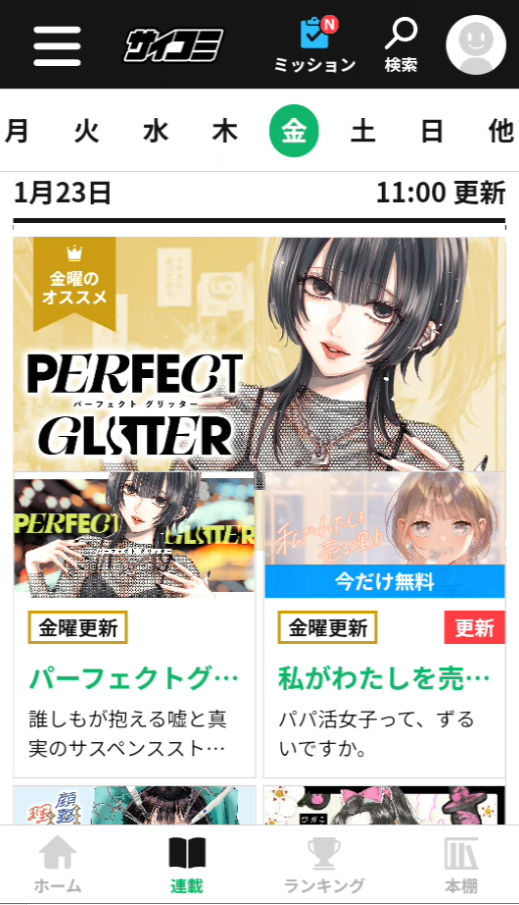Open the hamburger menu
This screenshot has height=905, width=519.
57,46
